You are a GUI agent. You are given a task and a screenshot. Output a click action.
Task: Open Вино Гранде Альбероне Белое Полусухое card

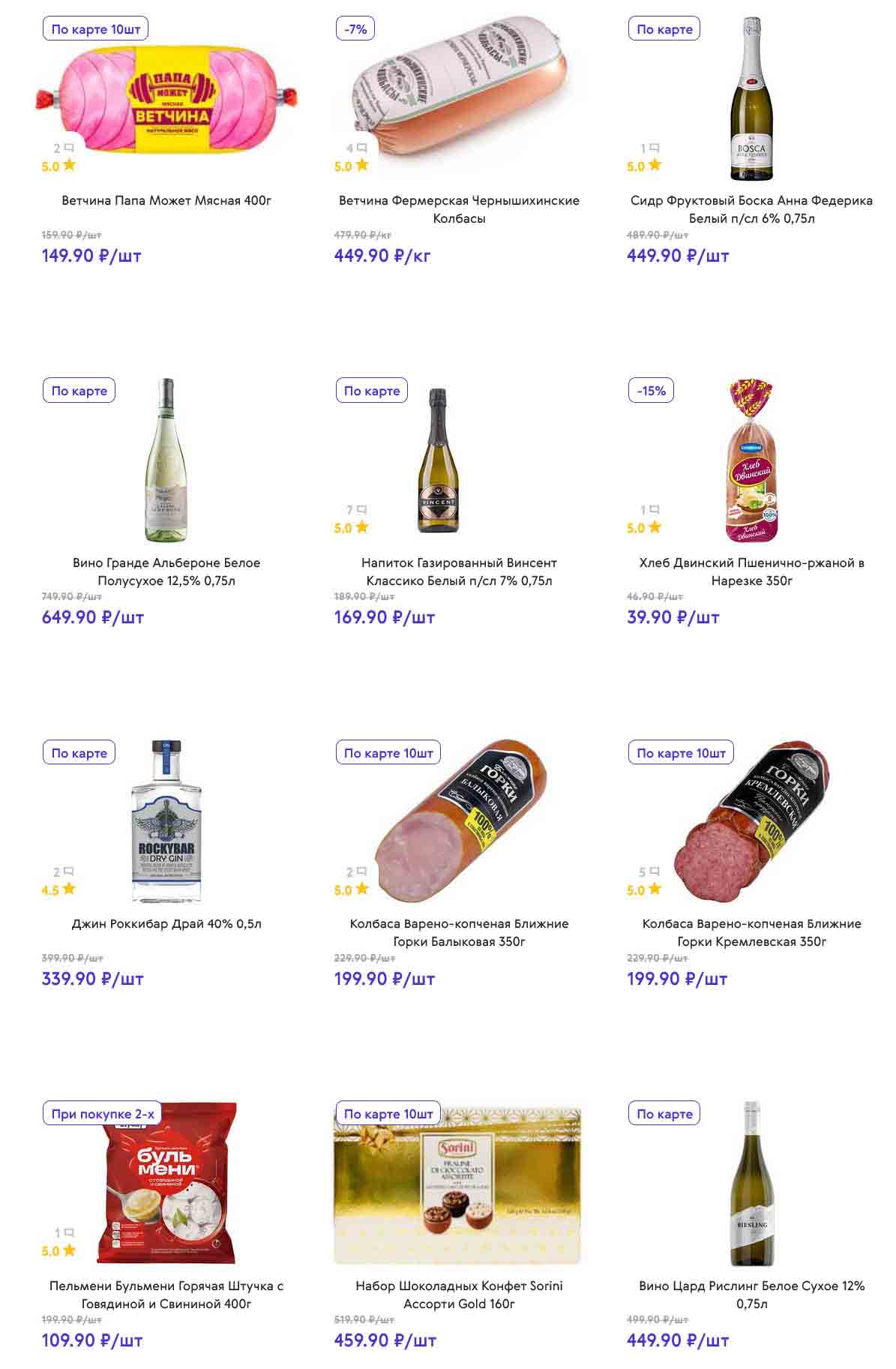166,572
